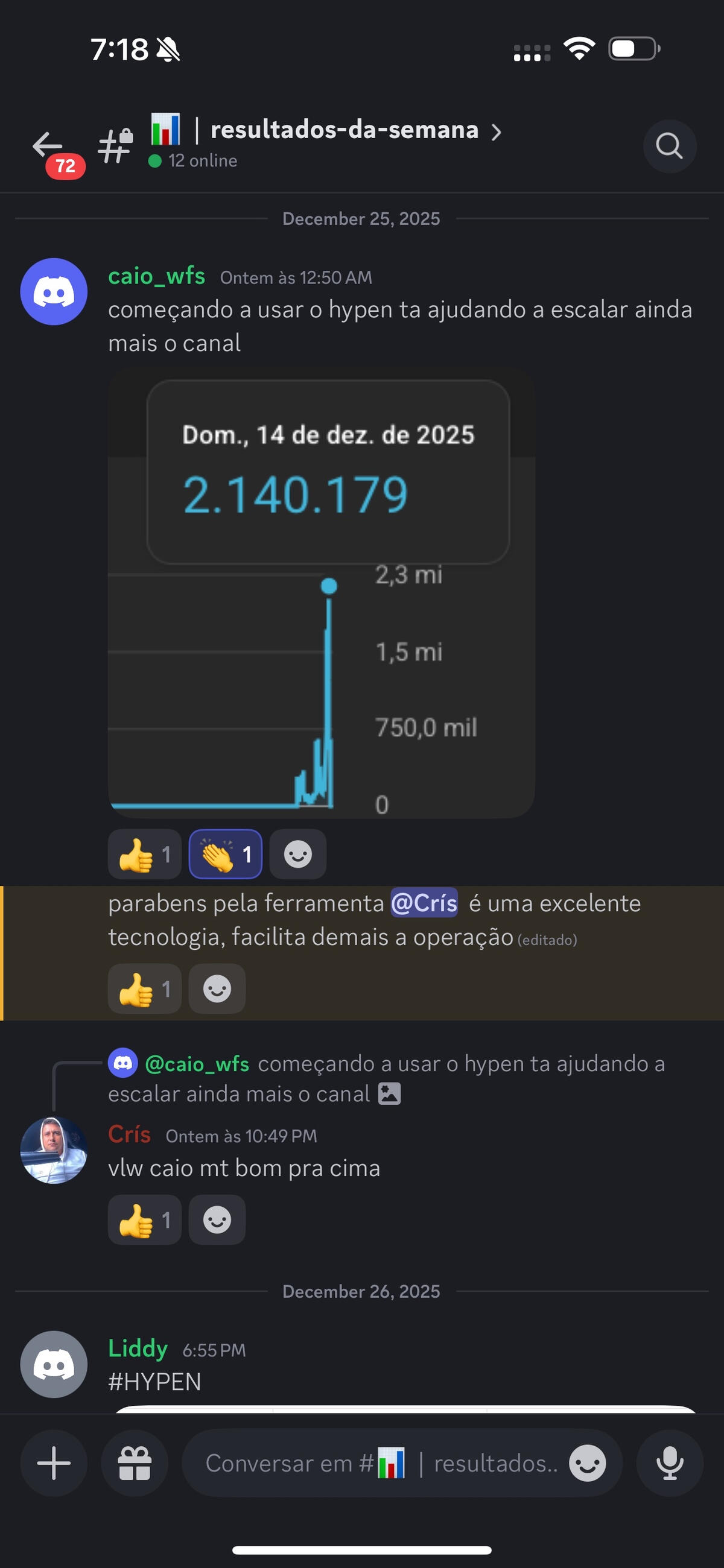Open the chart image from caio_wfs
The height and width of the screenshot is (1568, 724).
pos(321,592)
